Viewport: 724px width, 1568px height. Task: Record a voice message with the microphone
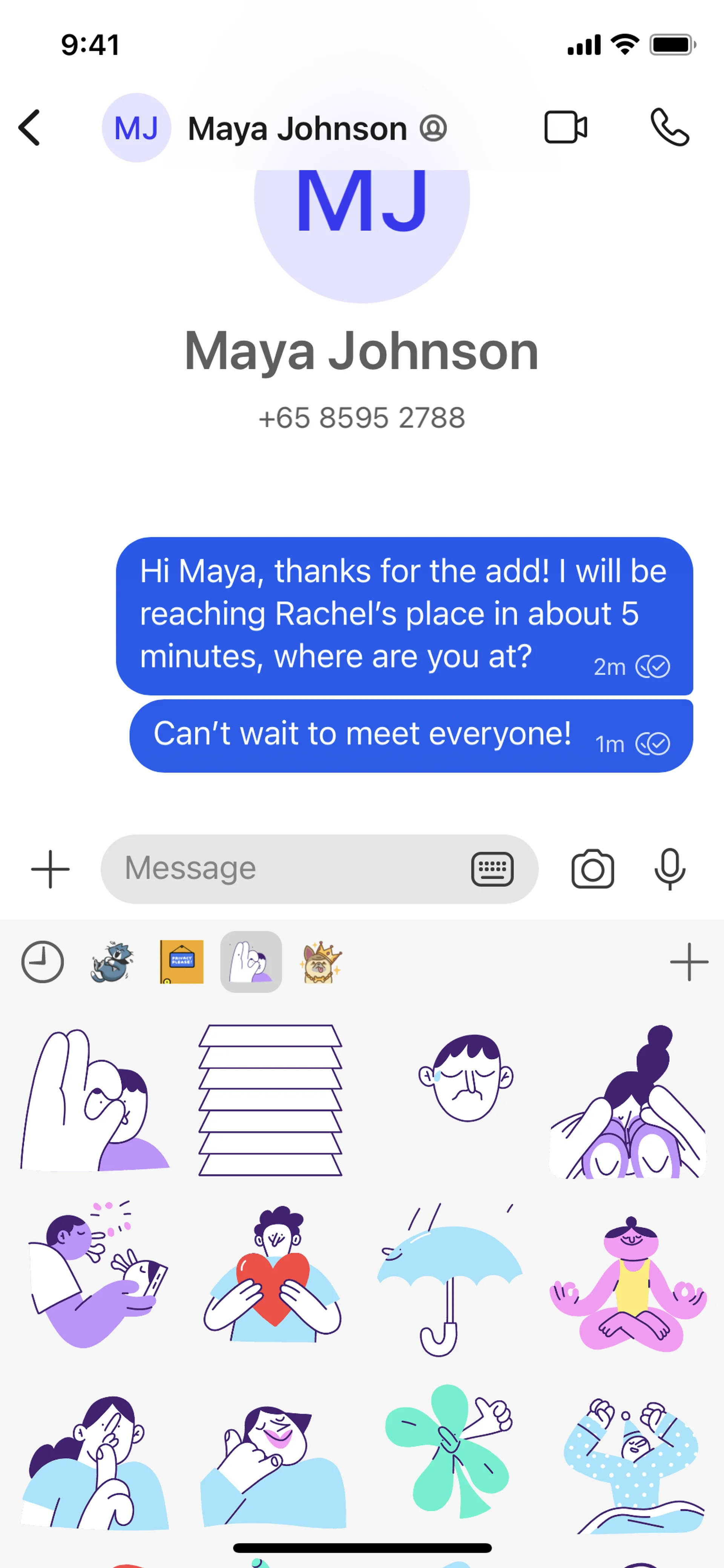(x=670, y=869)
